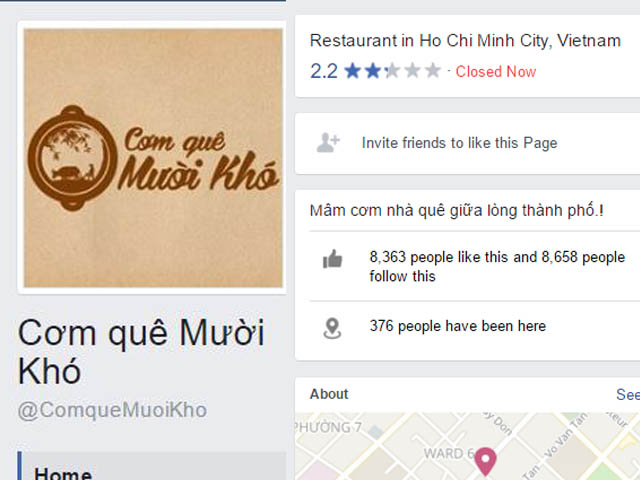Invite friends to like this Page
640x480 pixels.
[x=459, y=143]
